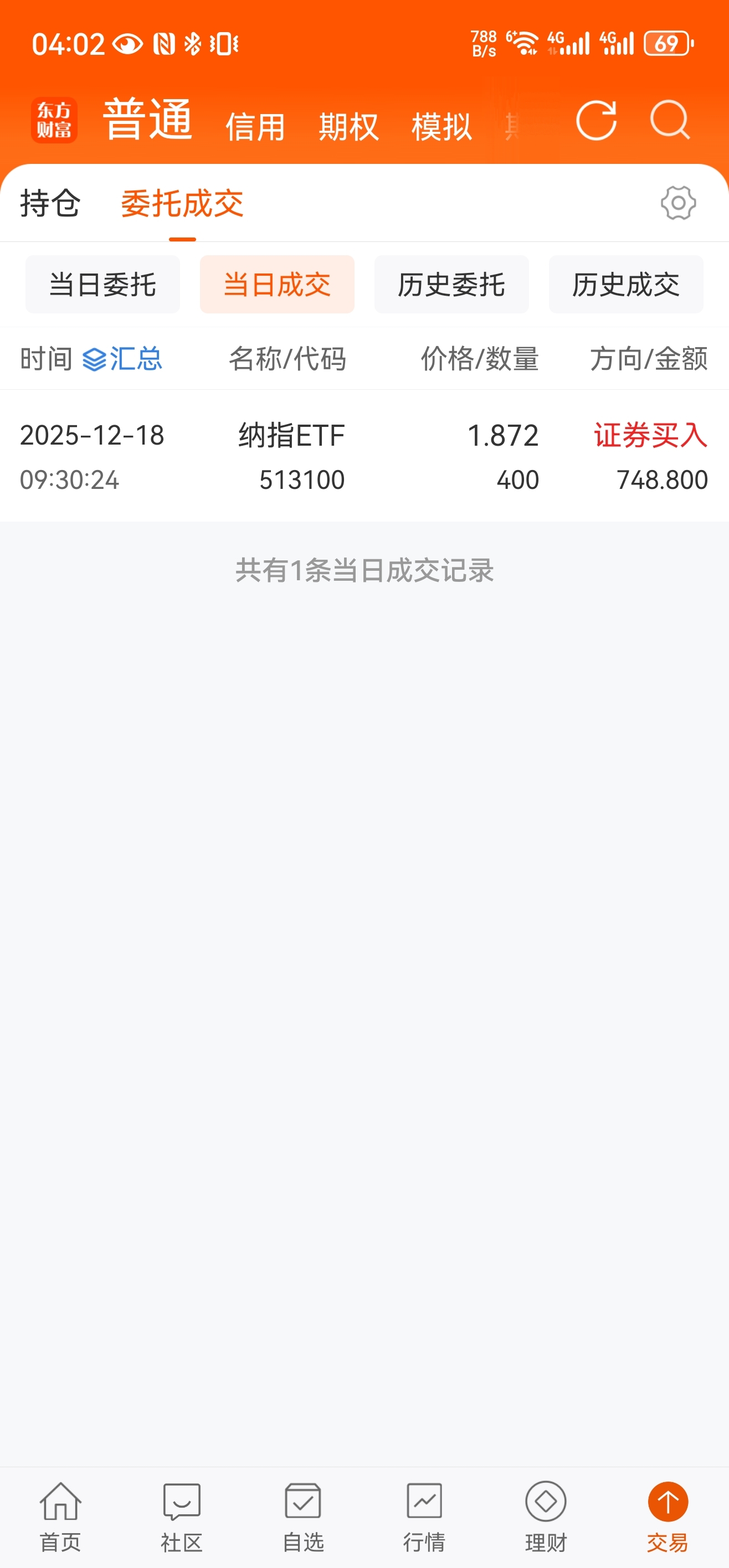
Task: Open the 自选 watchlist tab
Action: coord(304,1515)
